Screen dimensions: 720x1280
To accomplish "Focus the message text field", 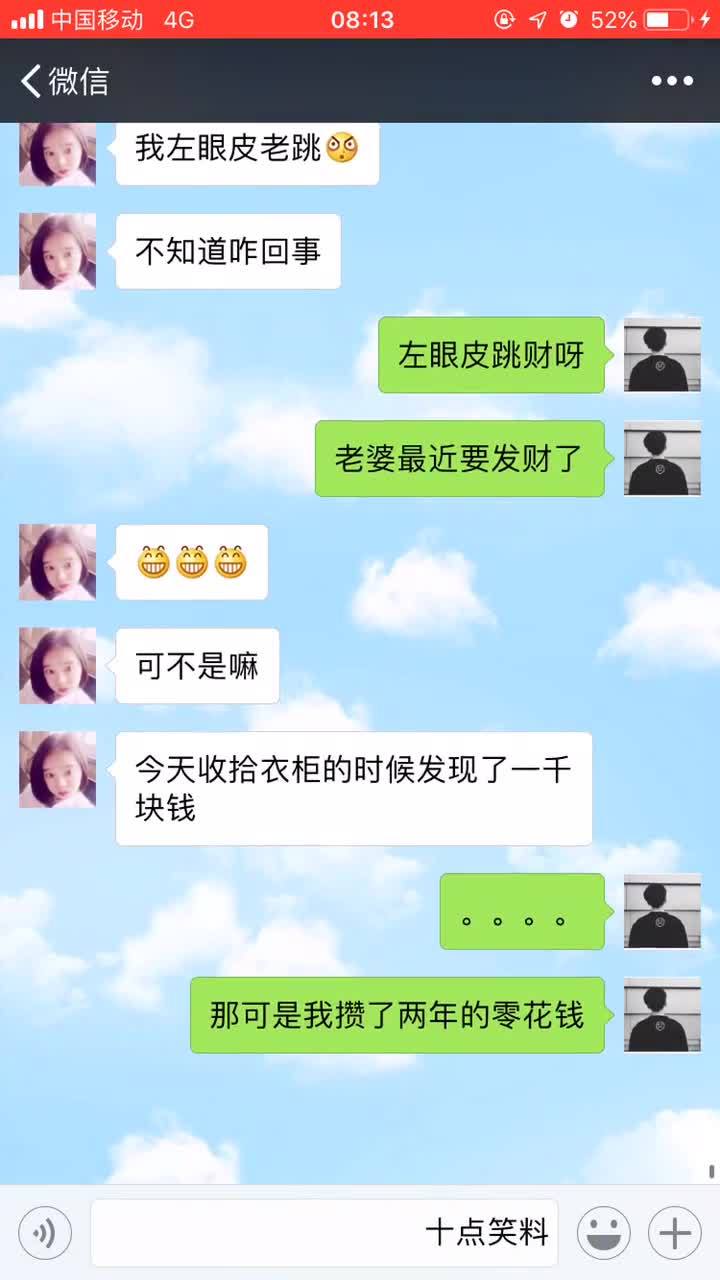I will click(x=324, y=1232).
